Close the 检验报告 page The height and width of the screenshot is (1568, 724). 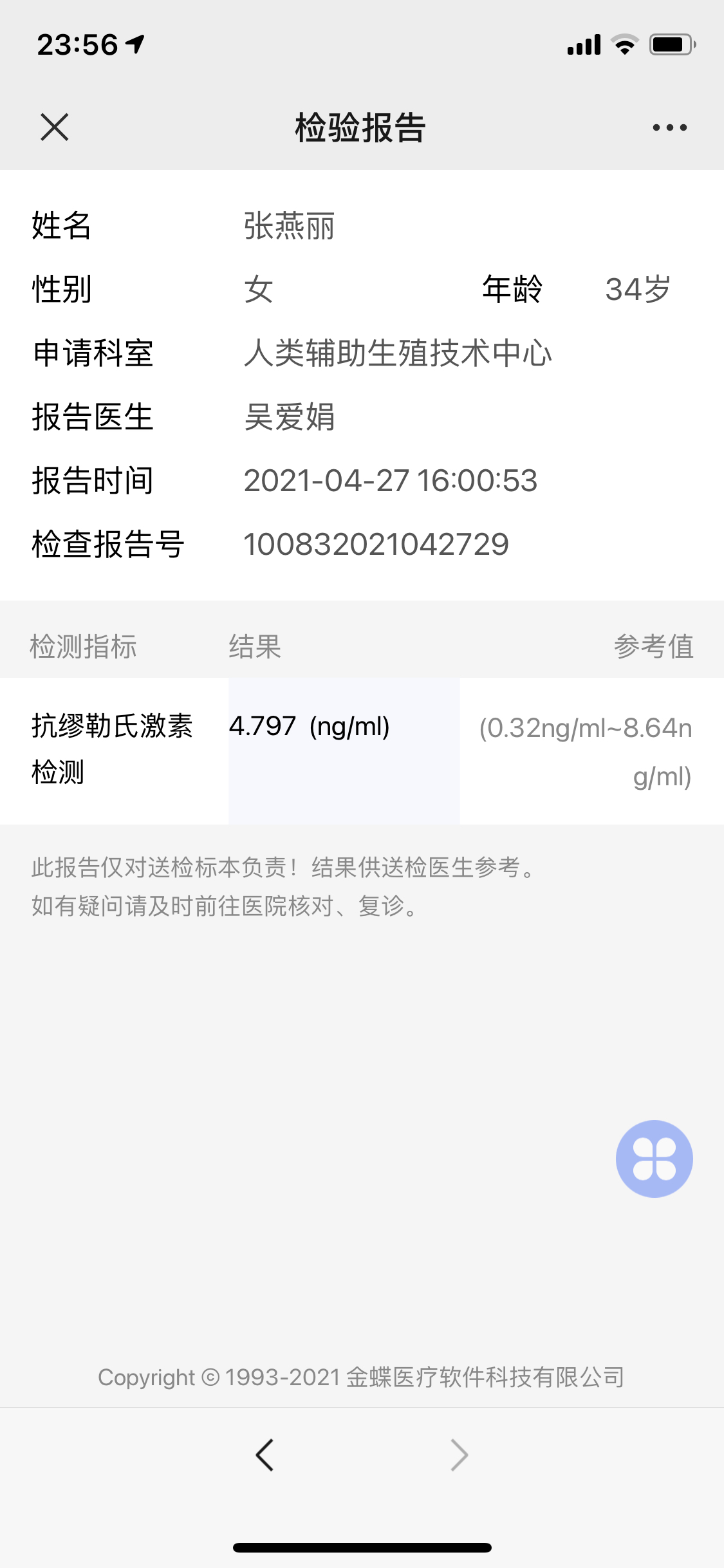(x=55, y=127)
